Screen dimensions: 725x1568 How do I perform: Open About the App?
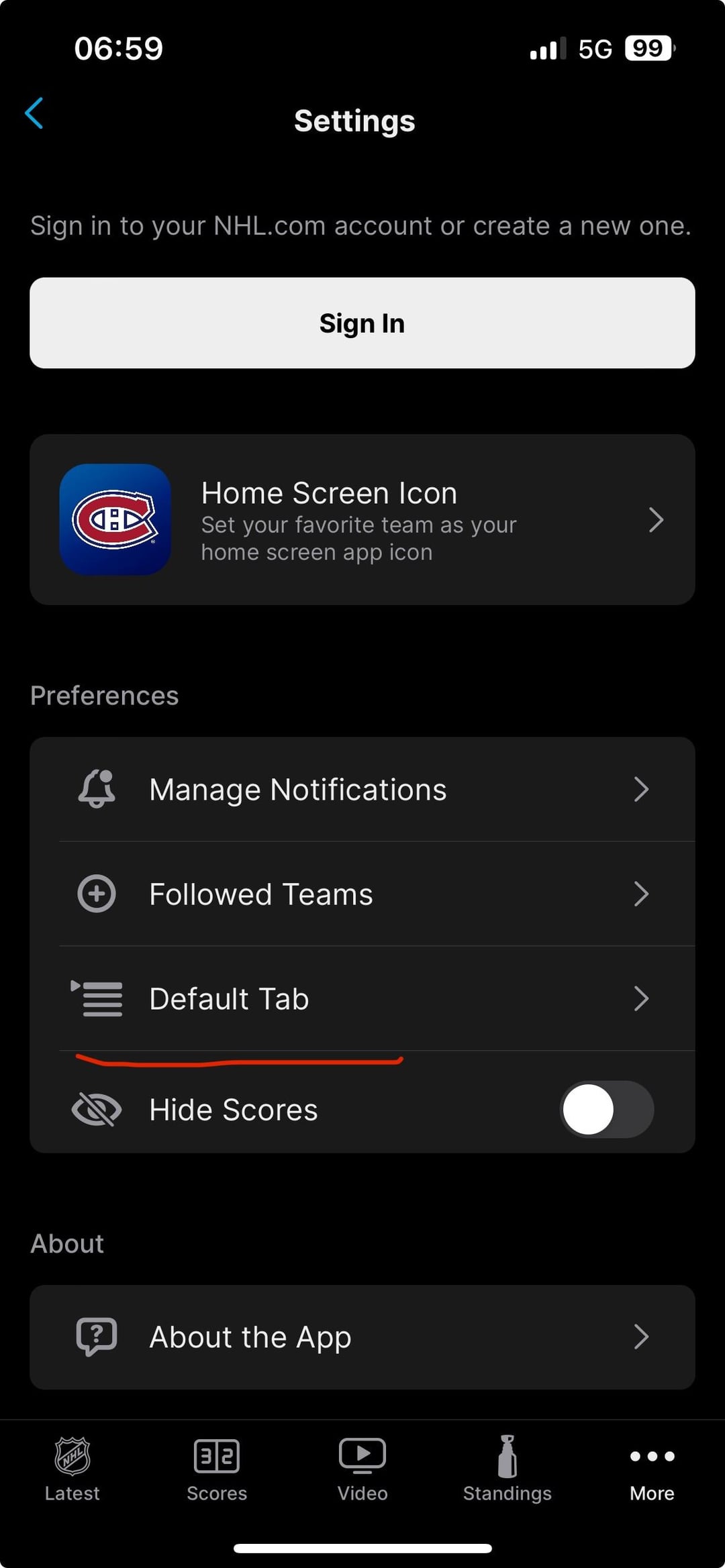[362, 1337]
